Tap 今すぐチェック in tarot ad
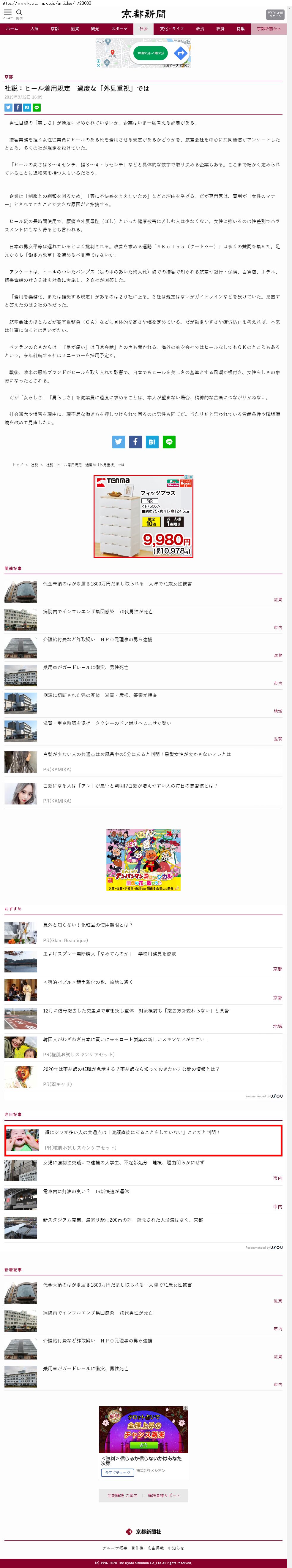 coord(117,1472)
